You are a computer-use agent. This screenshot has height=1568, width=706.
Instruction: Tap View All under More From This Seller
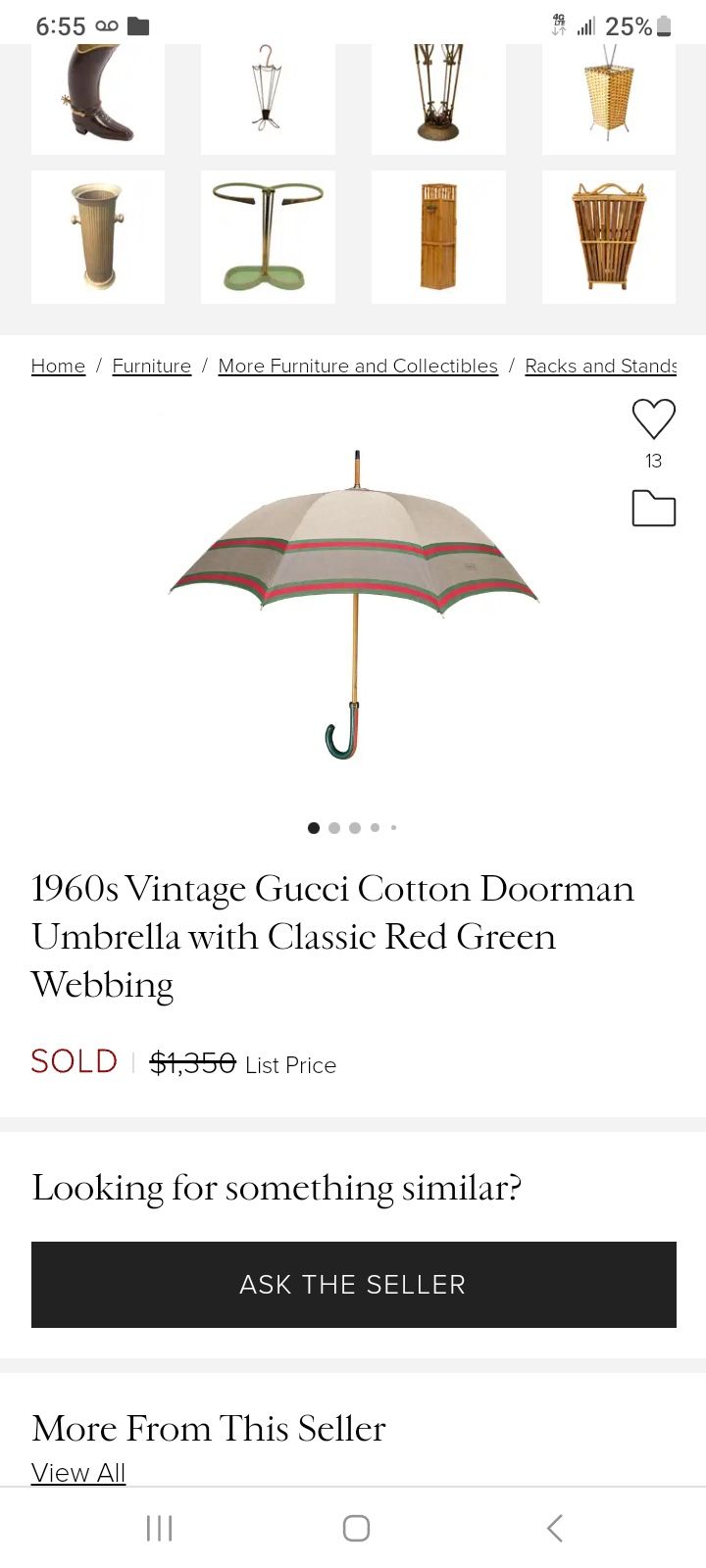pyautogui.click(x=78, y=1472)
